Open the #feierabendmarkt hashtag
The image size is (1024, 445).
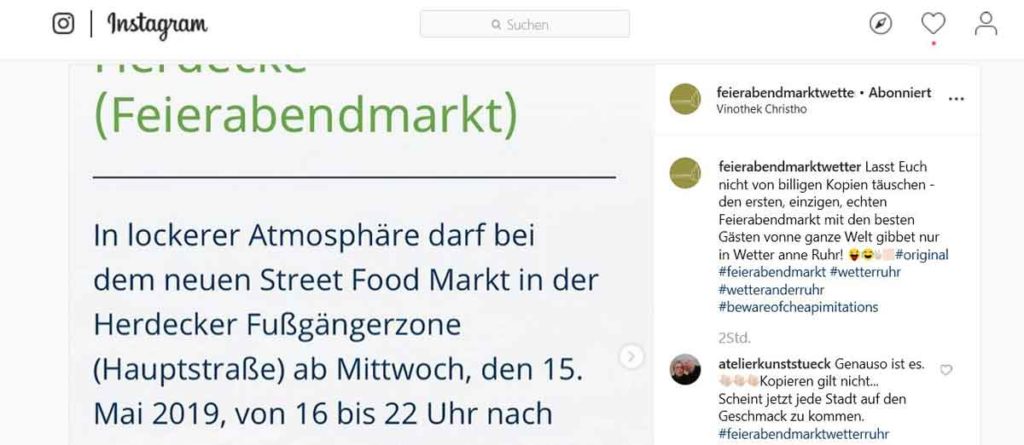[x=772, y=272]
